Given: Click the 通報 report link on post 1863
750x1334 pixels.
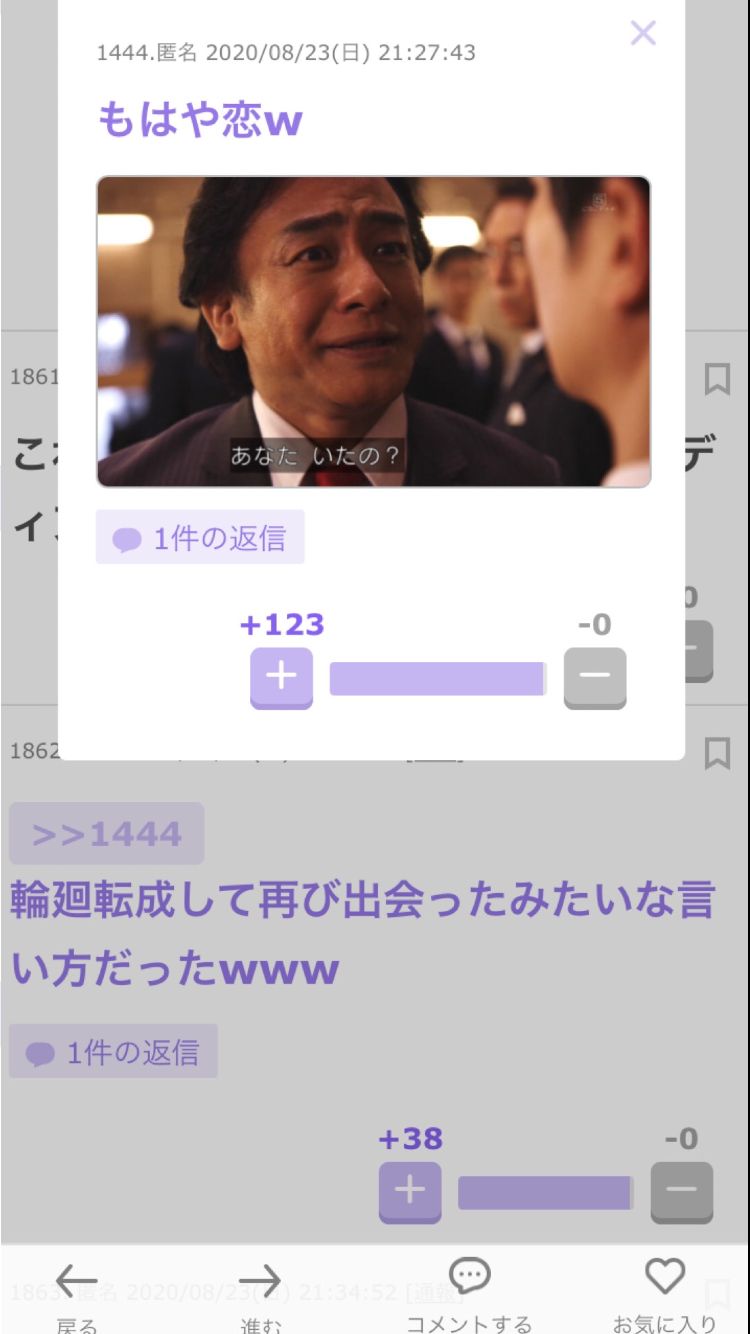Looking at the screenshot, I should [435, 1292].
